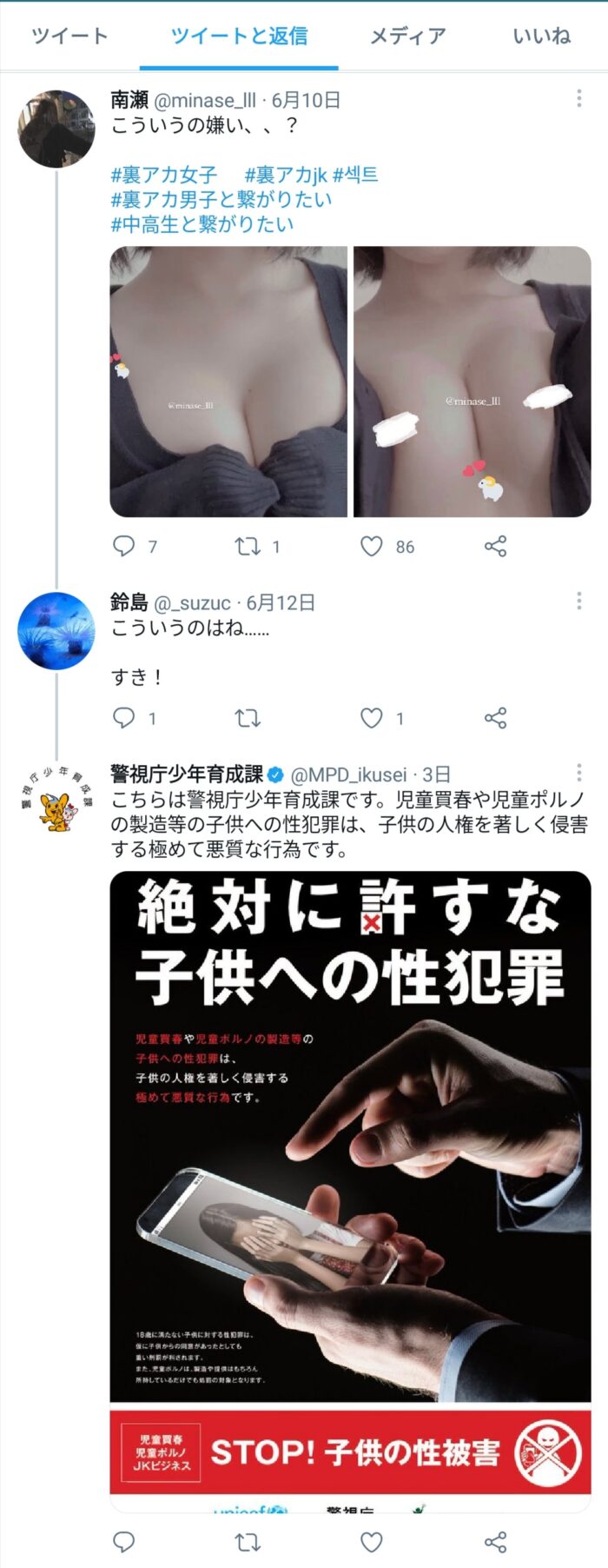Retweet 鈴島's tweet
The width and height of the screenshot is (608, 1568).
click(248, 718)
